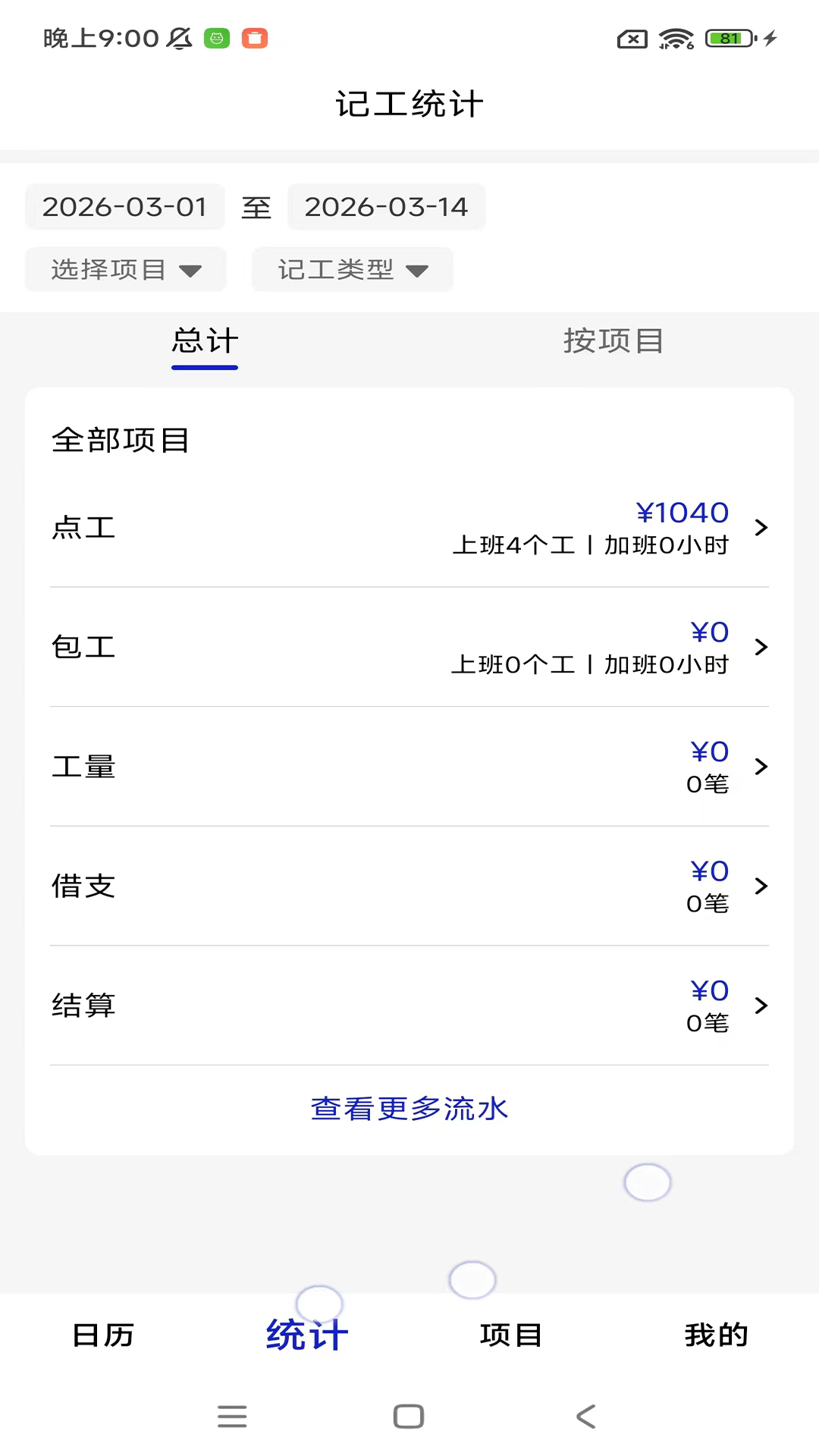819x1456 pixels.
Task: Open the 点工 details via its chevron arrow
Action: (x=761, y=528)
